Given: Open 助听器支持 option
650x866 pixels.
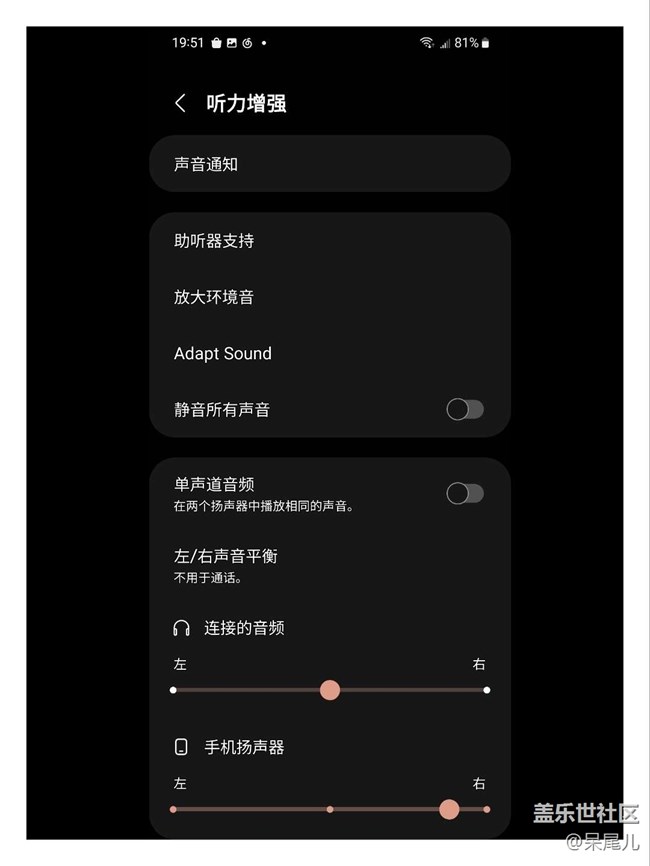Looking at the screenshot, I should [329, 241].
